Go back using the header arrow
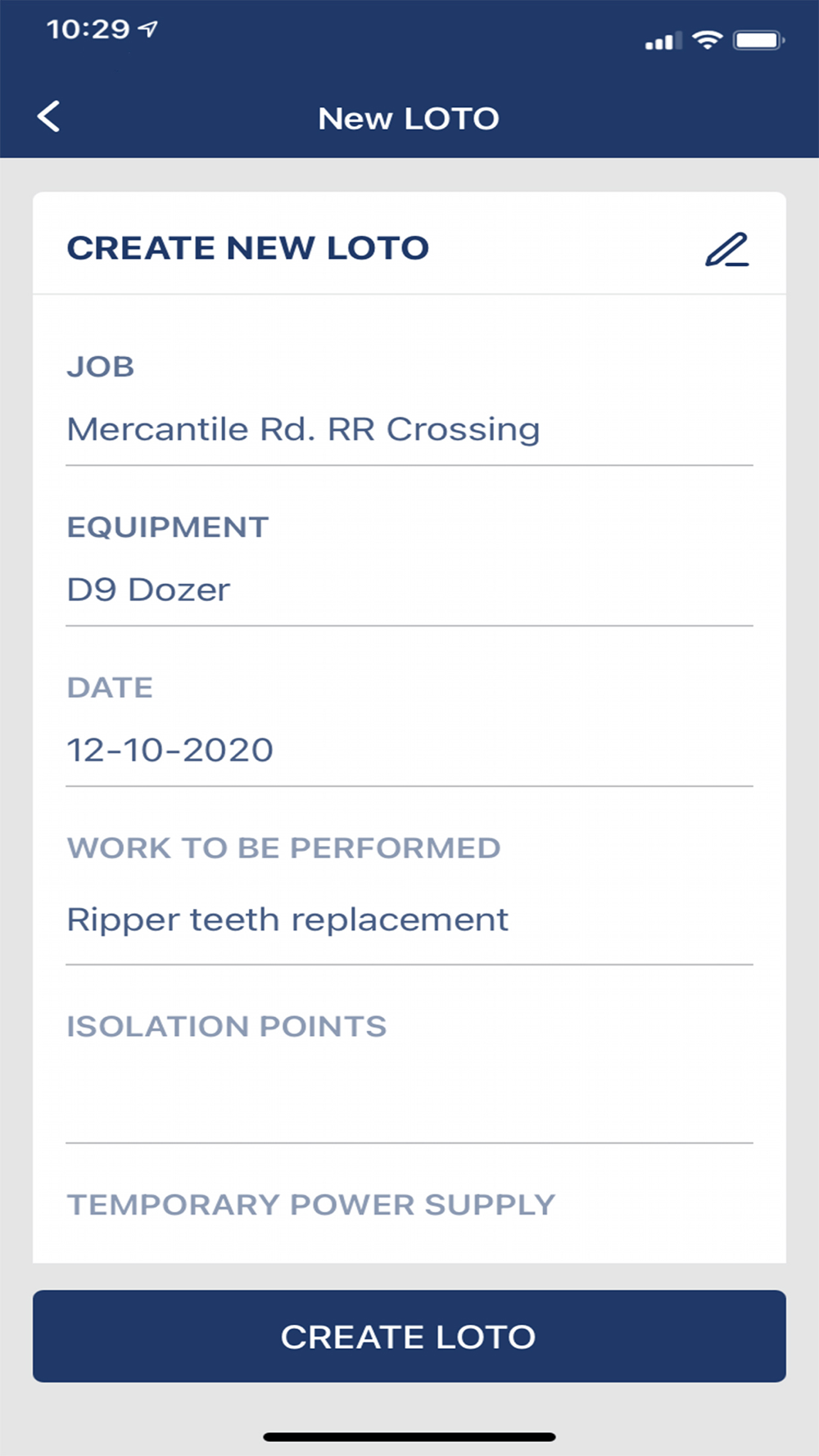819x1456 pixels. tap(49, 117)
